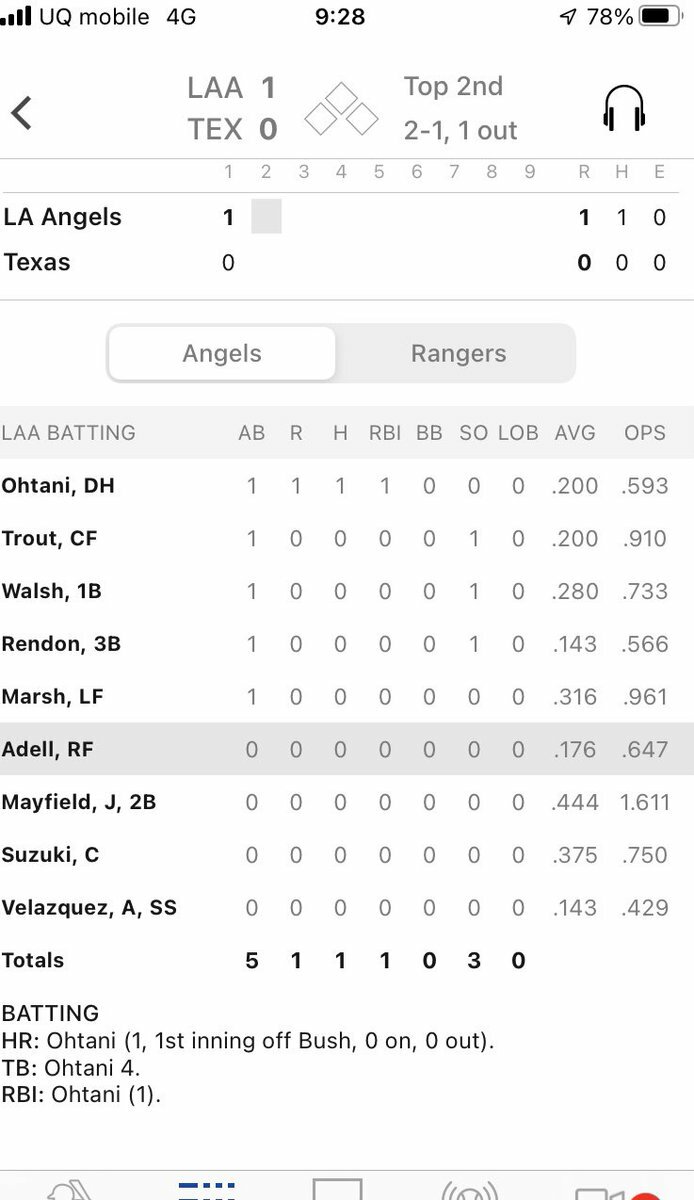Open Velazquez, A, SS player details
This screenshot has height=1200, width=694.
[89, 908]
